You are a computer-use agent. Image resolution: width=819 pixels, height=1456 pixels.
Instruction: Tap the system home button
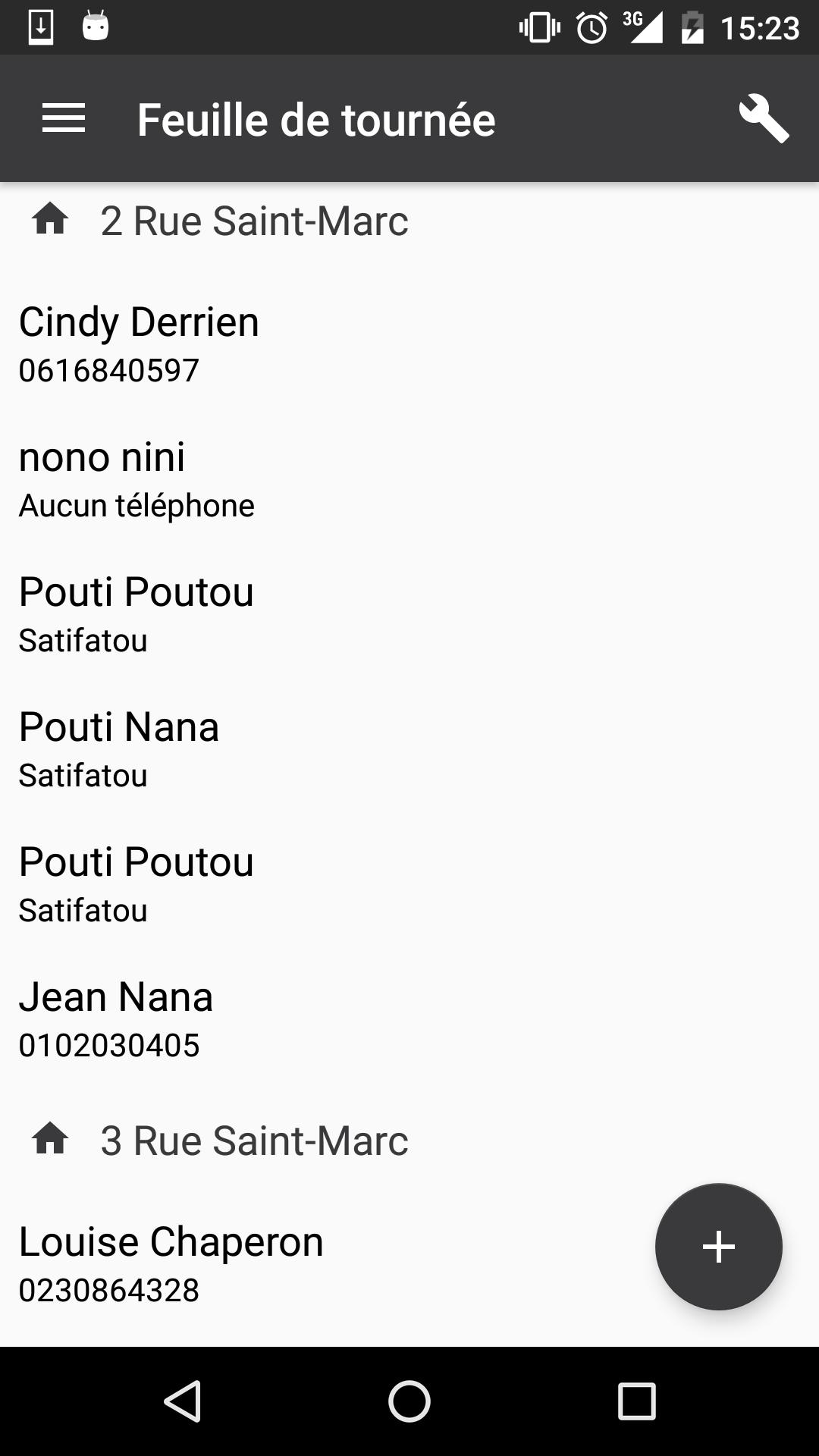(409, 1401)
